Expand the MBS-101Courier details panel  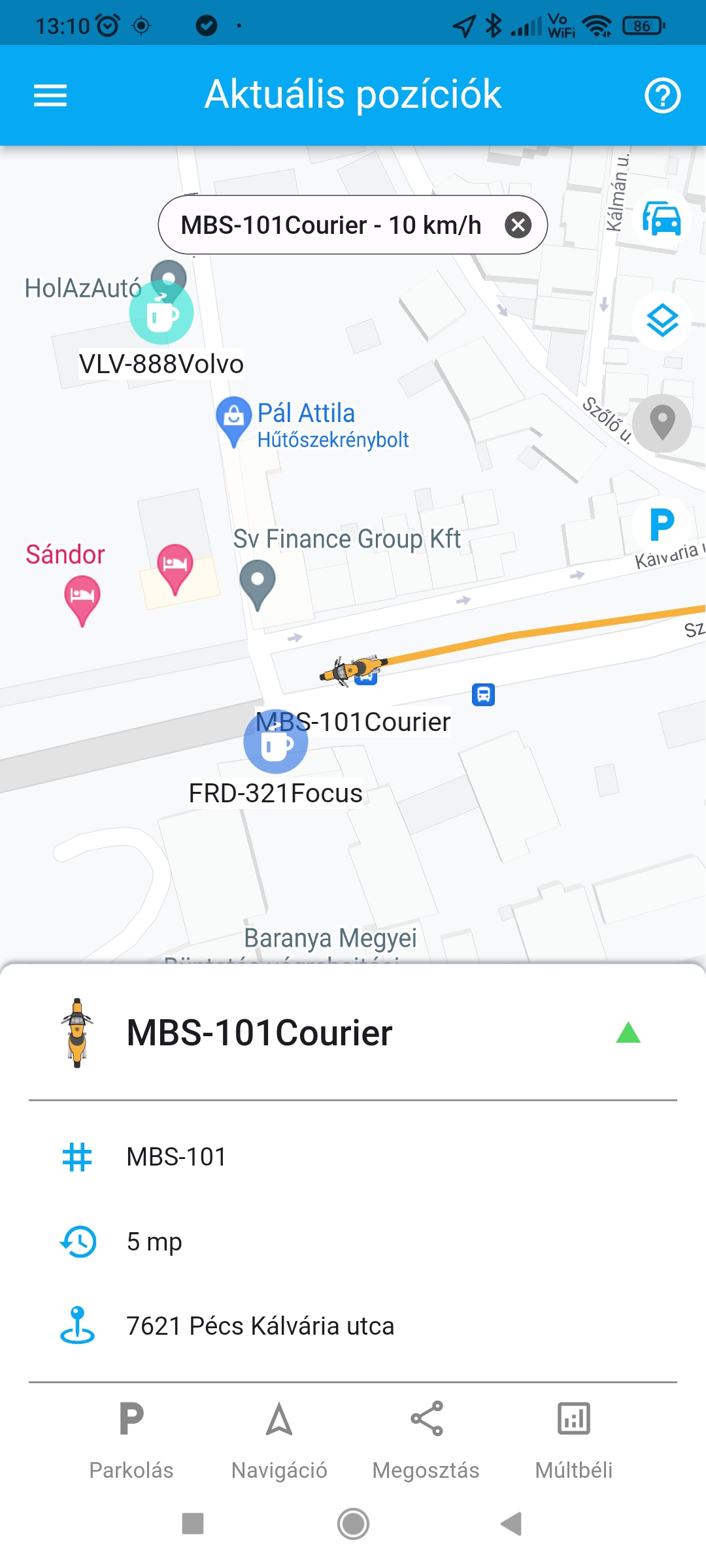pos(628,1033)
